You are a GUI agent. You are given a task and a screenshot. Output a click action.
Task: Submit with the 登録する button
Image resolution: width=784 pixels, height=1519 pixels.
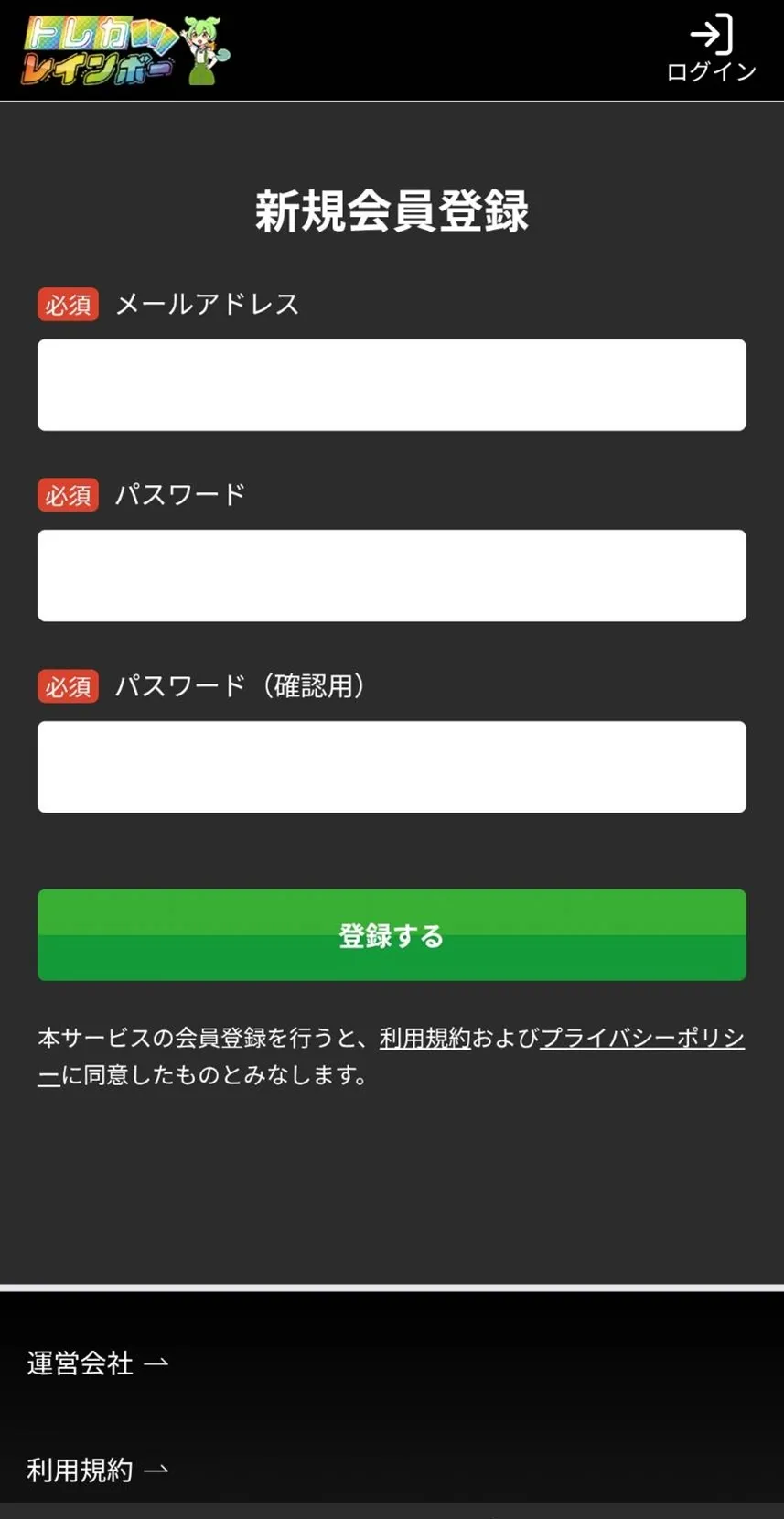point(392,935)
